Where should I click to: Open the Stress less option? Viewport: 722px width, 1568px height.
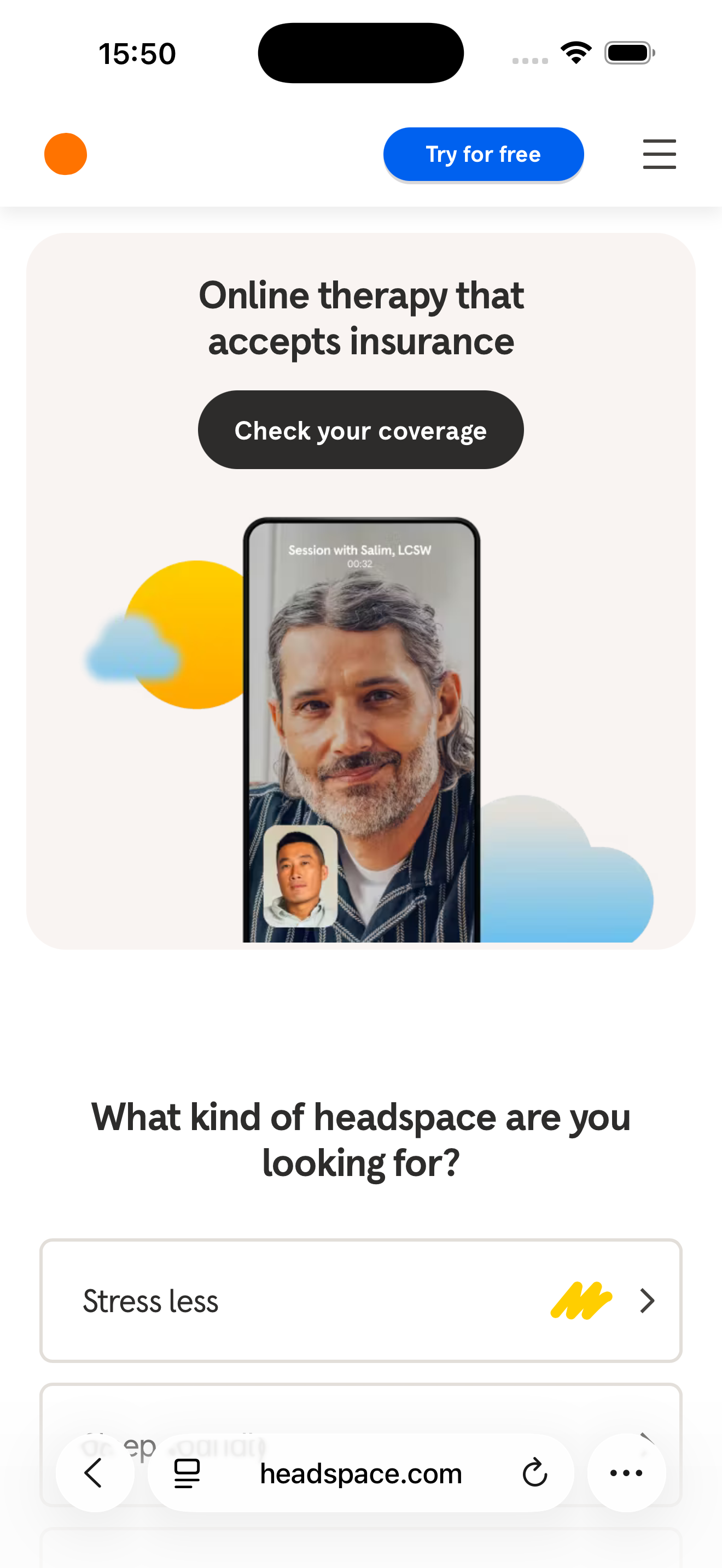(x=361, y=1301)
